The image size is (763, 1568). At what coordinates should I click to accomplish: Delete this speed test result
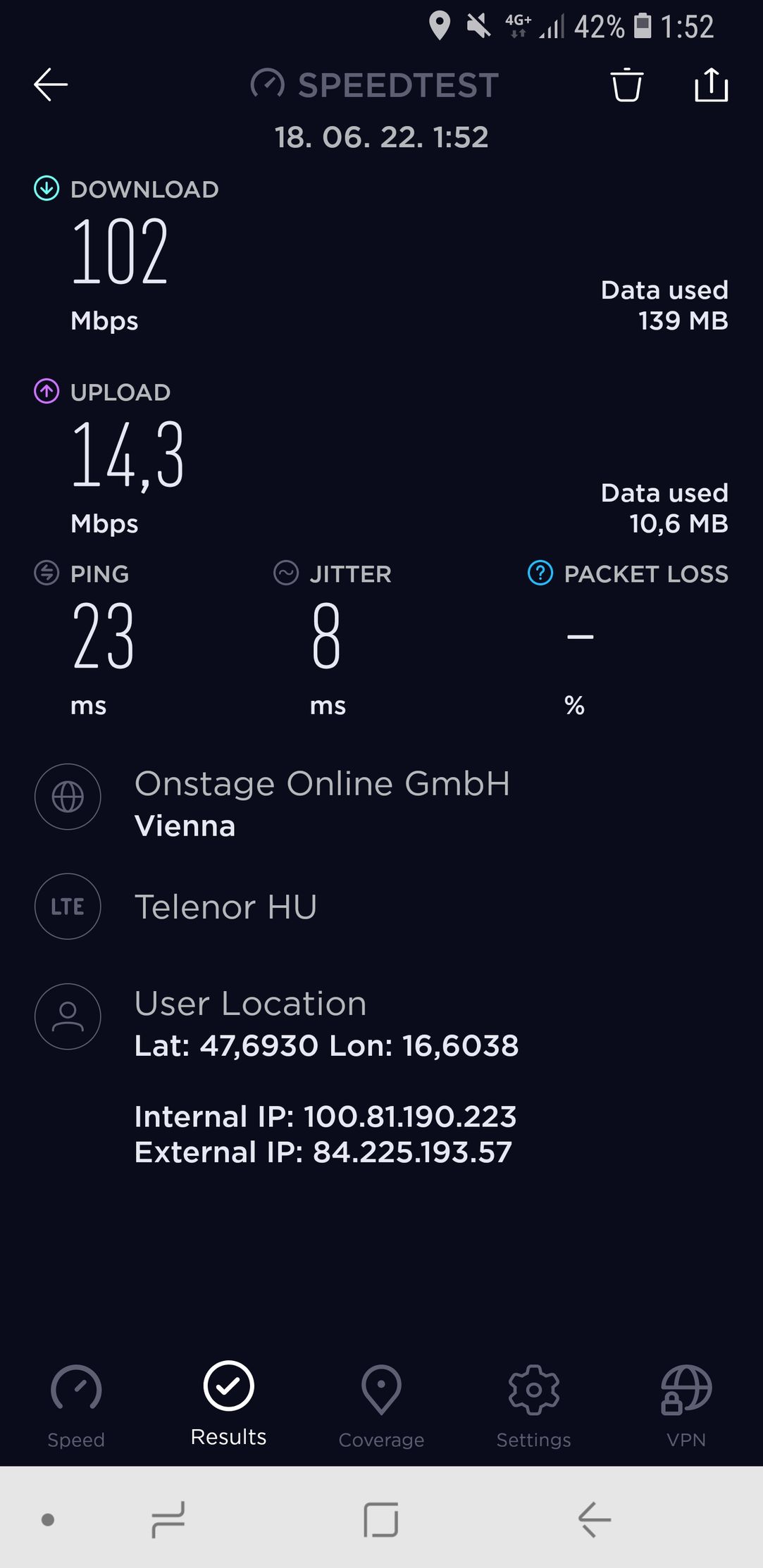click(626, 85)
